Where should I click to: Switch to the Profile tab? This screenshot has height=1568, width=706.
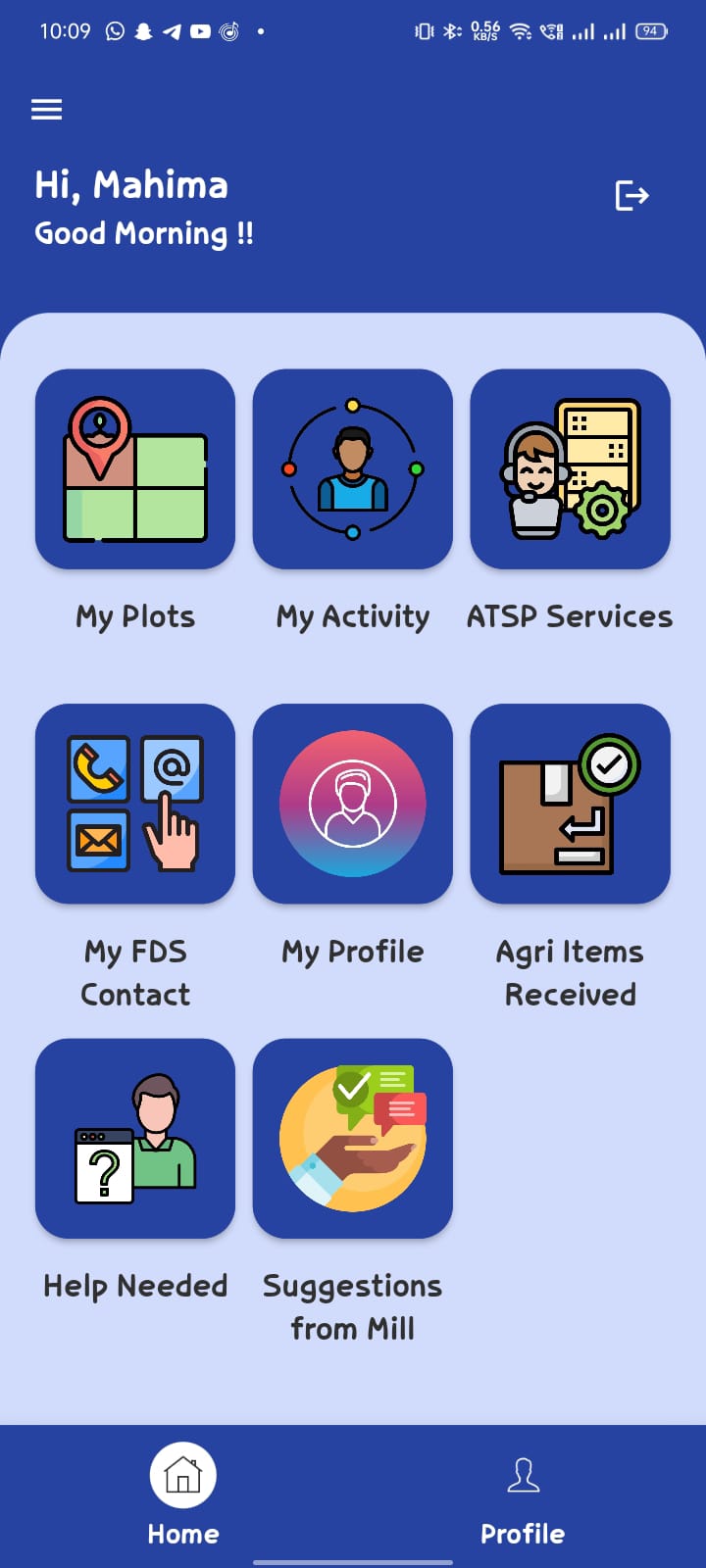point(523,1494)
